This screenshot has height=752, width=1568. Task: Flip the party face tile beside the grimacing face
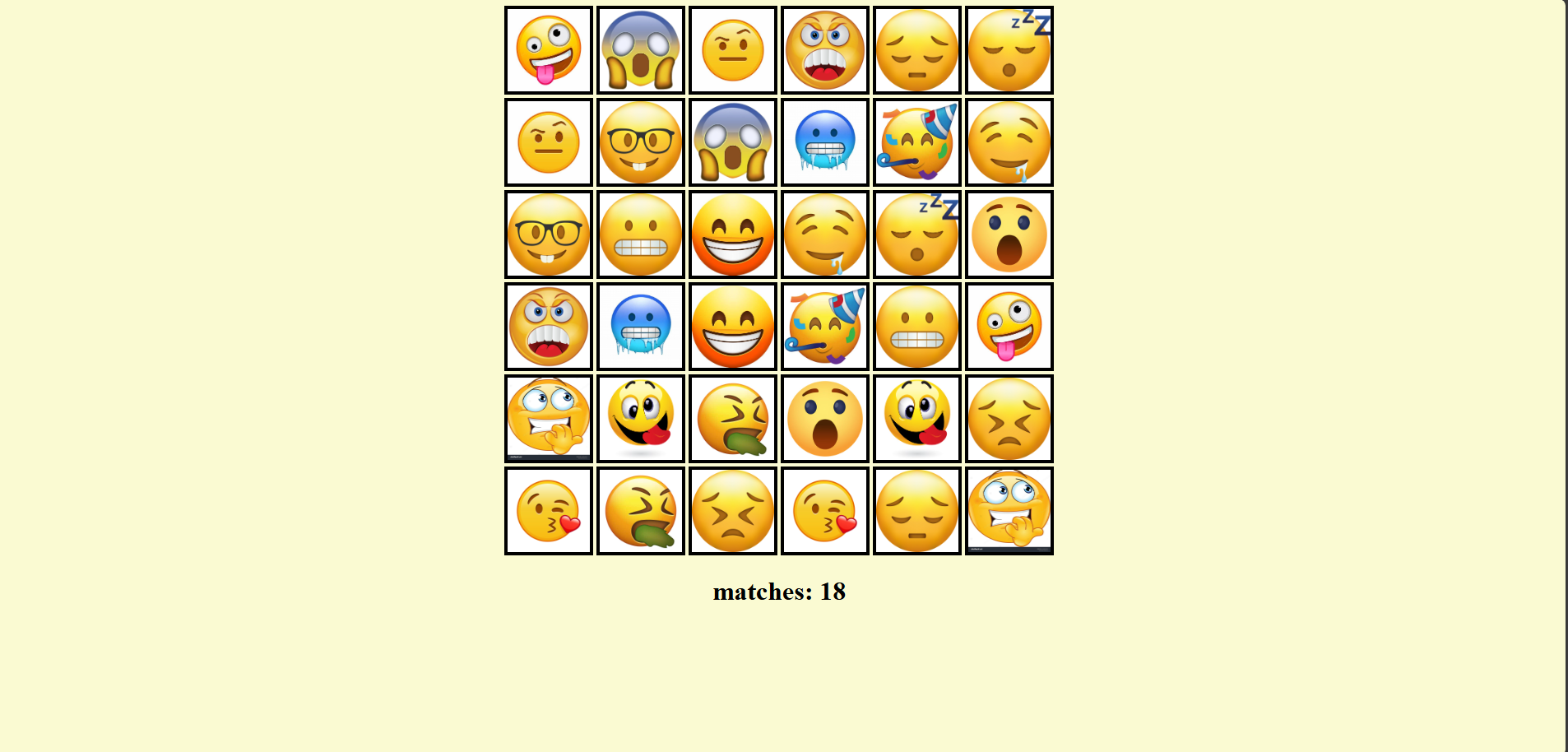pyautogui.click(x=825, y=327)
